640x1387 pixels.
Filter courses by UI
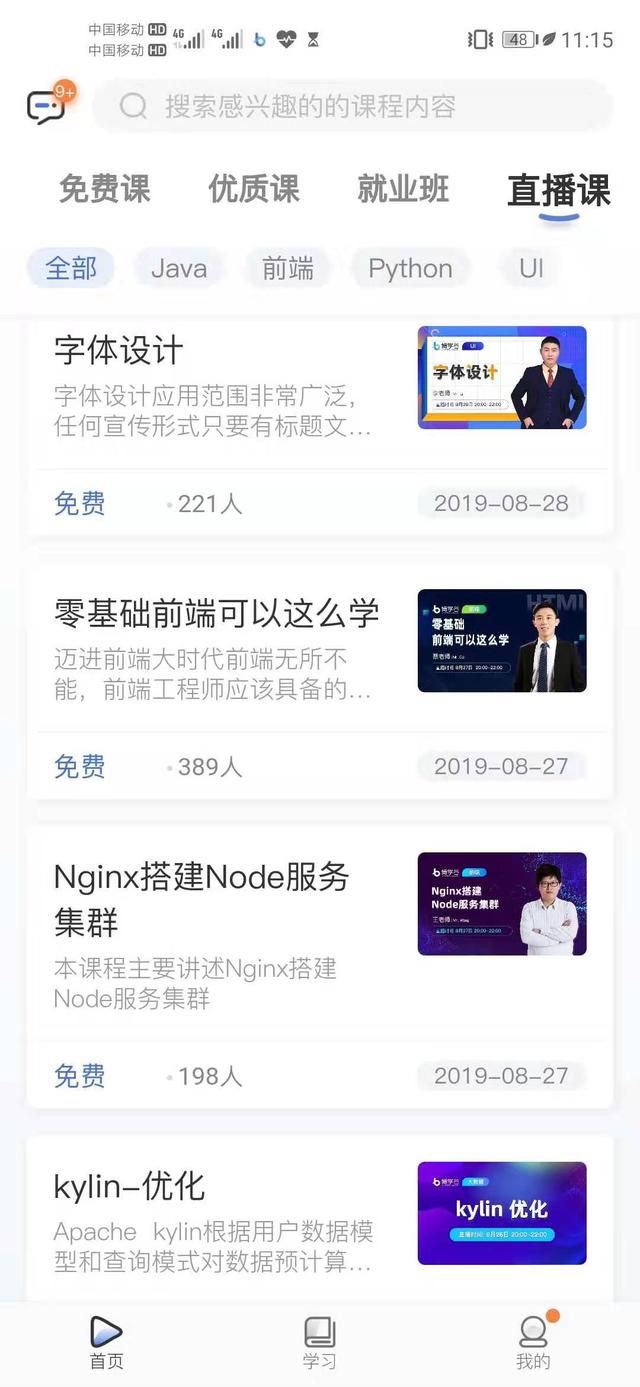(x=531, y=268)
